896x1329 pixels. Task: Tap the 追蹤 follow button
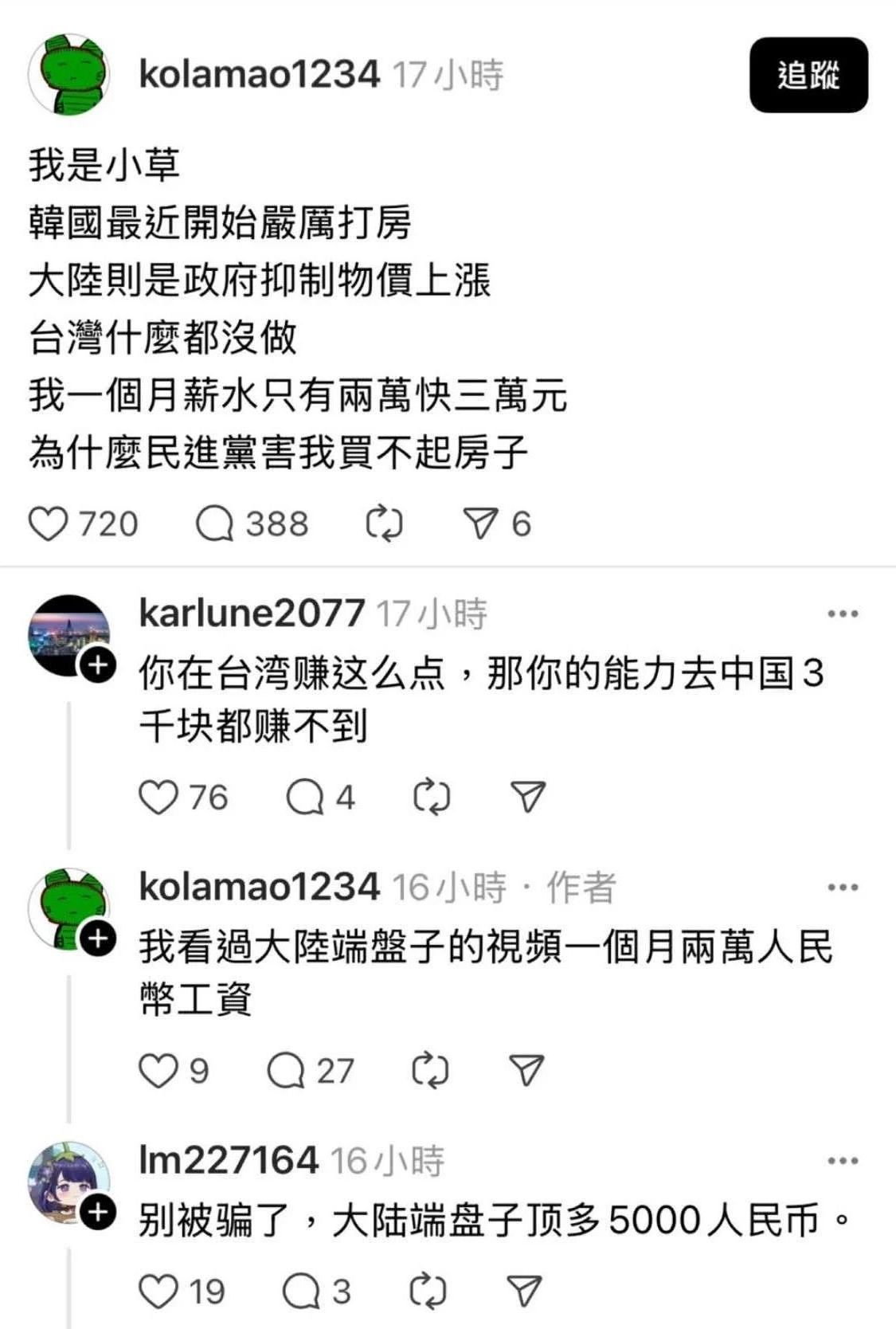[x=808, y=75]
